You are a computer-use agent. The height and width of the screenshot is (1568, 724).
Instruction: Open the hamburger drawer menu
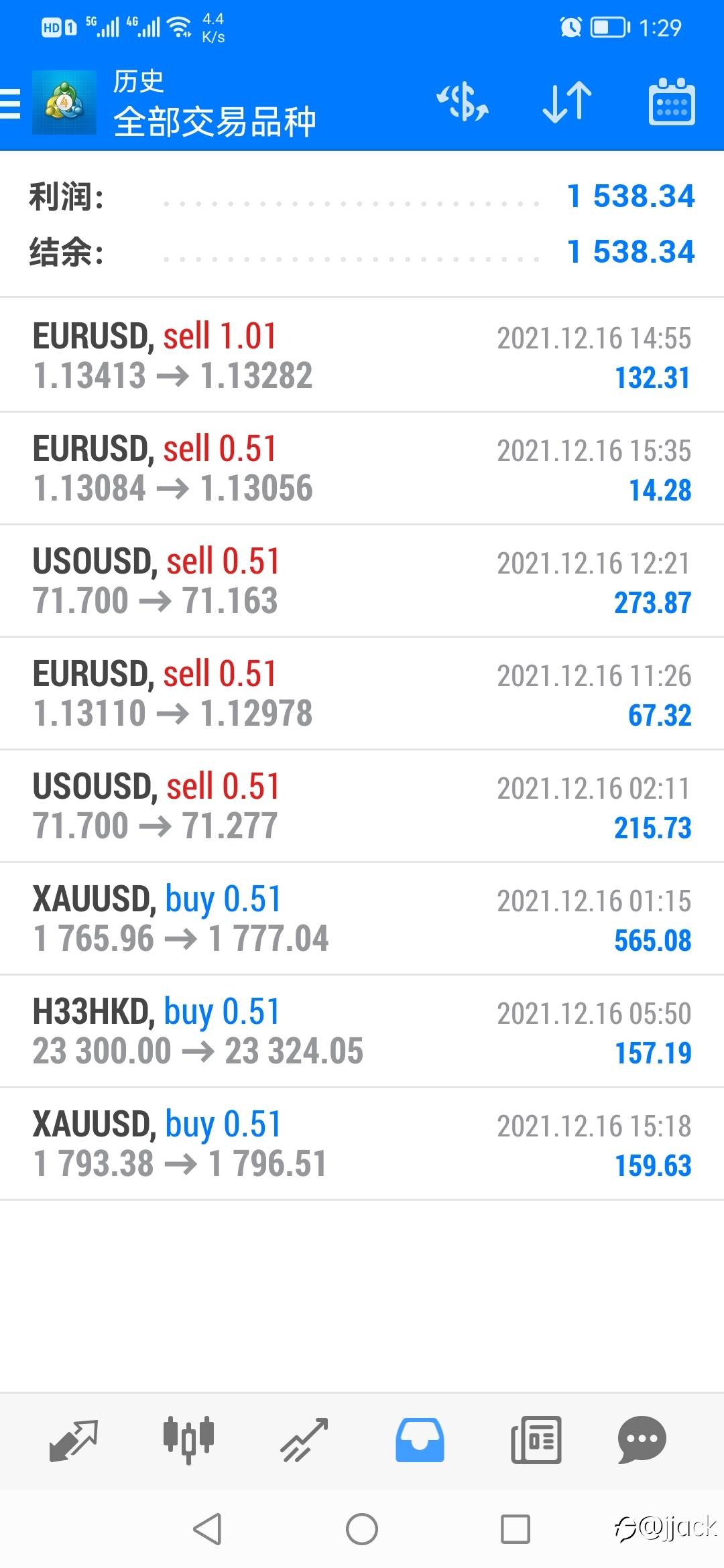11,105
